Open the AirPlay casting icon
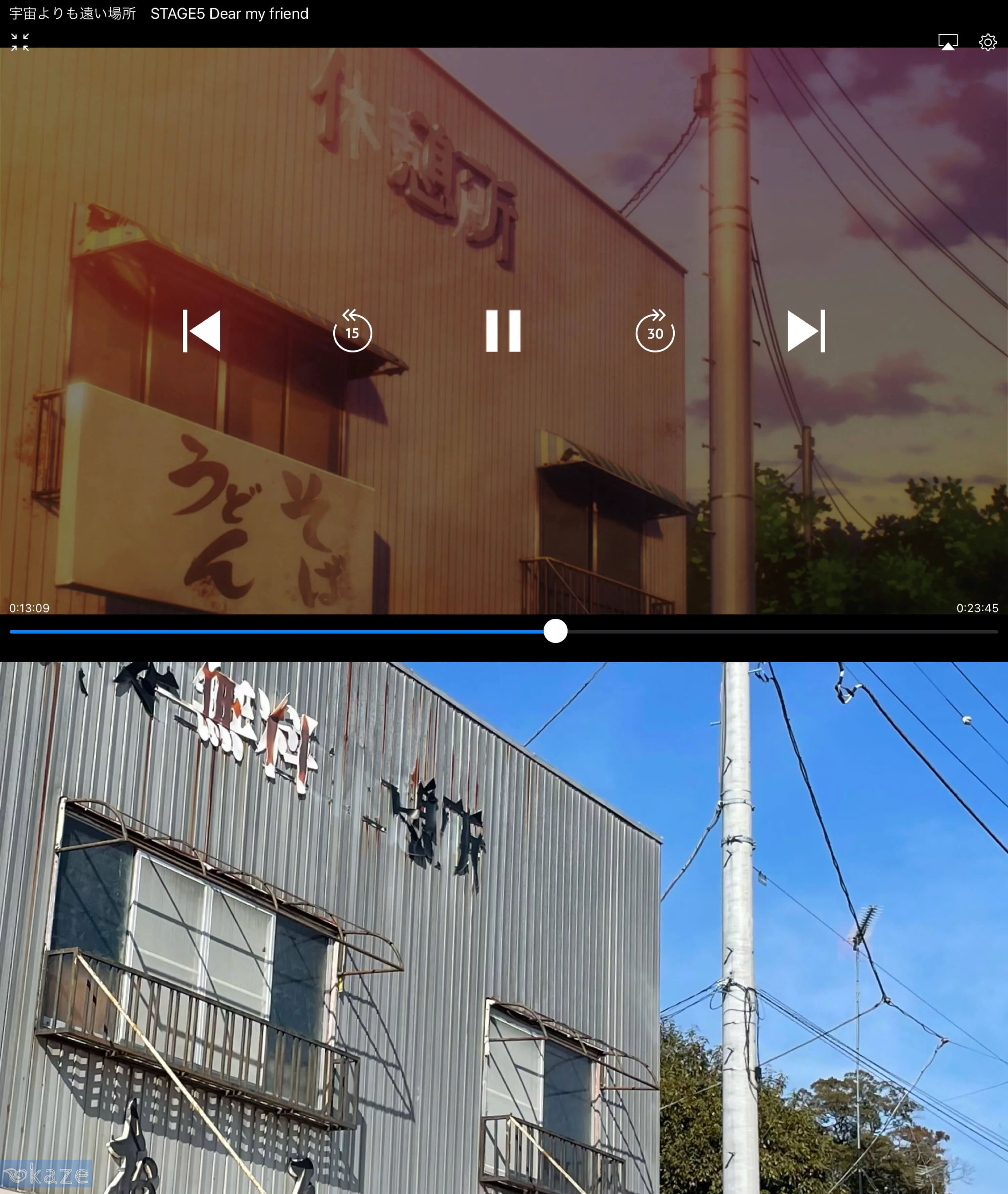This screenshot has height=1194, width=1008. [x=948, y=42]
